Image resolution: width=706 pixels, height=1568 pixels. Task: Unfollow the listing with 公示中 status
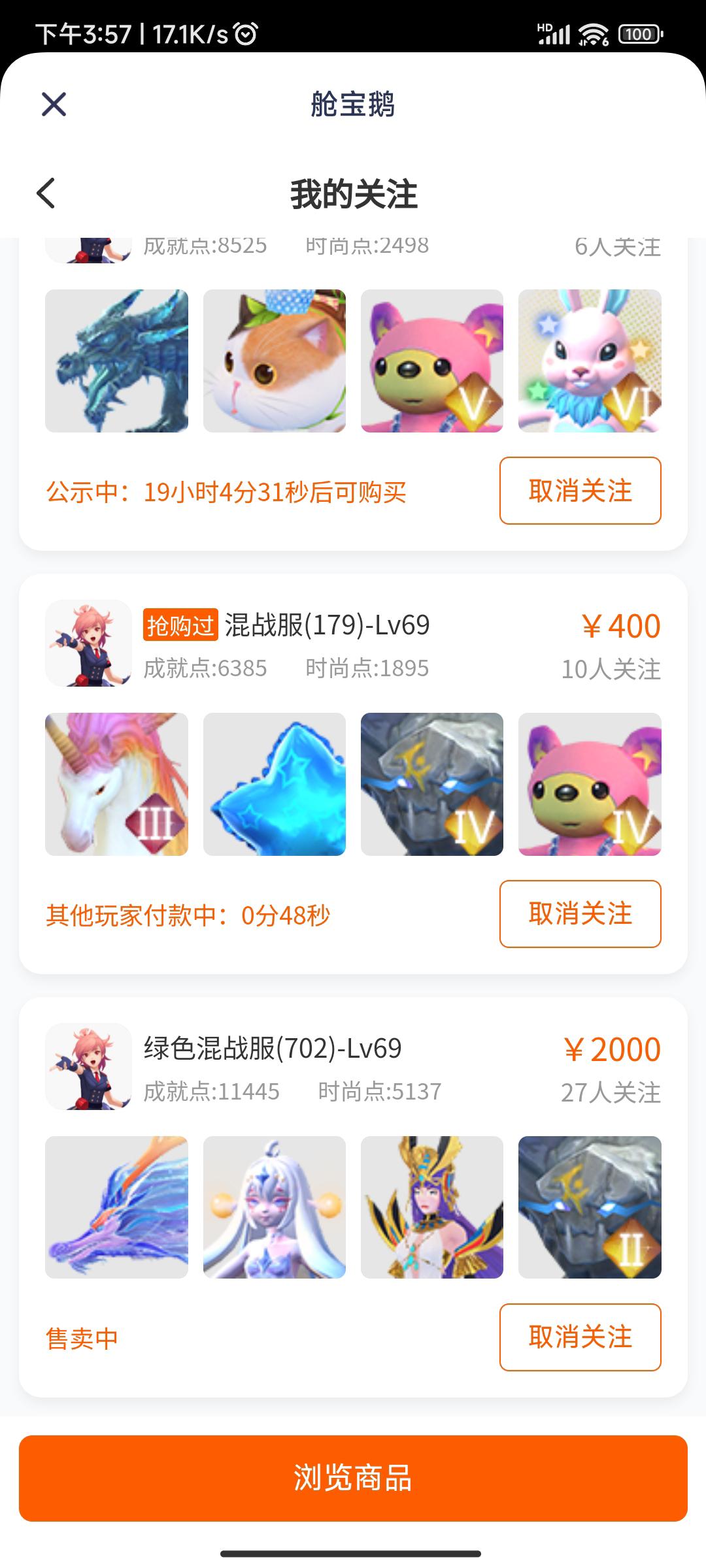(580, 491)
